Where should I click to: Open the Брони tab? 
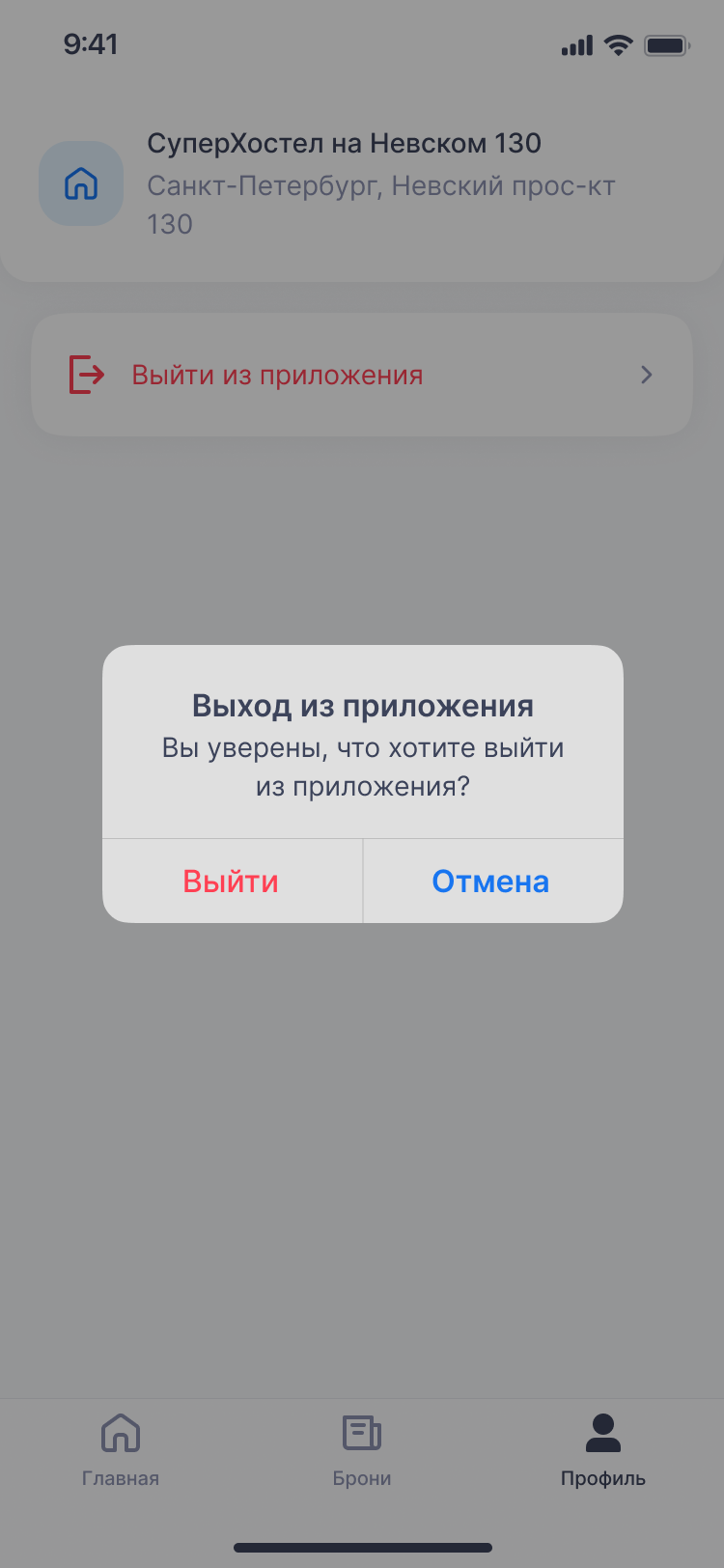tap(362, 1450)
